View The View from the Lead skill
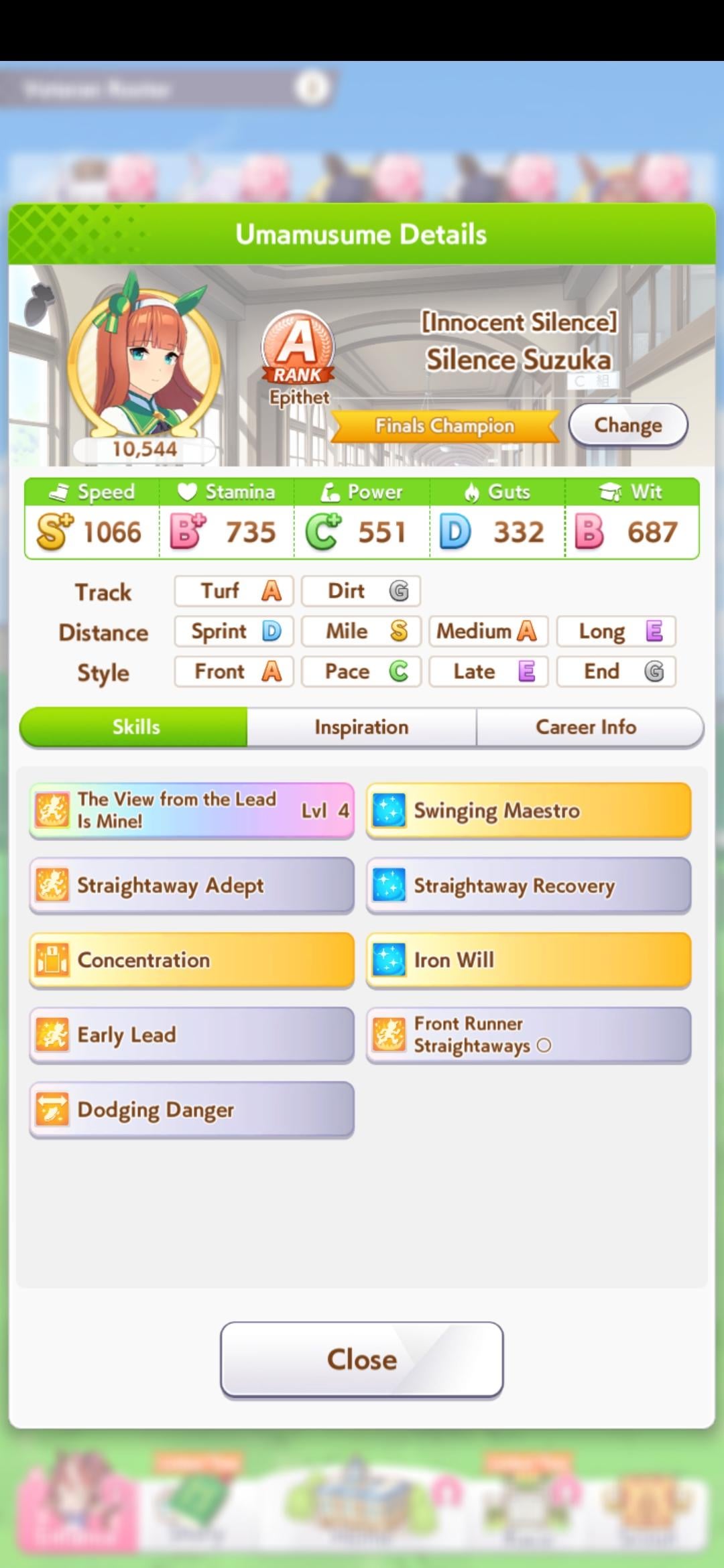 (192, 810)
